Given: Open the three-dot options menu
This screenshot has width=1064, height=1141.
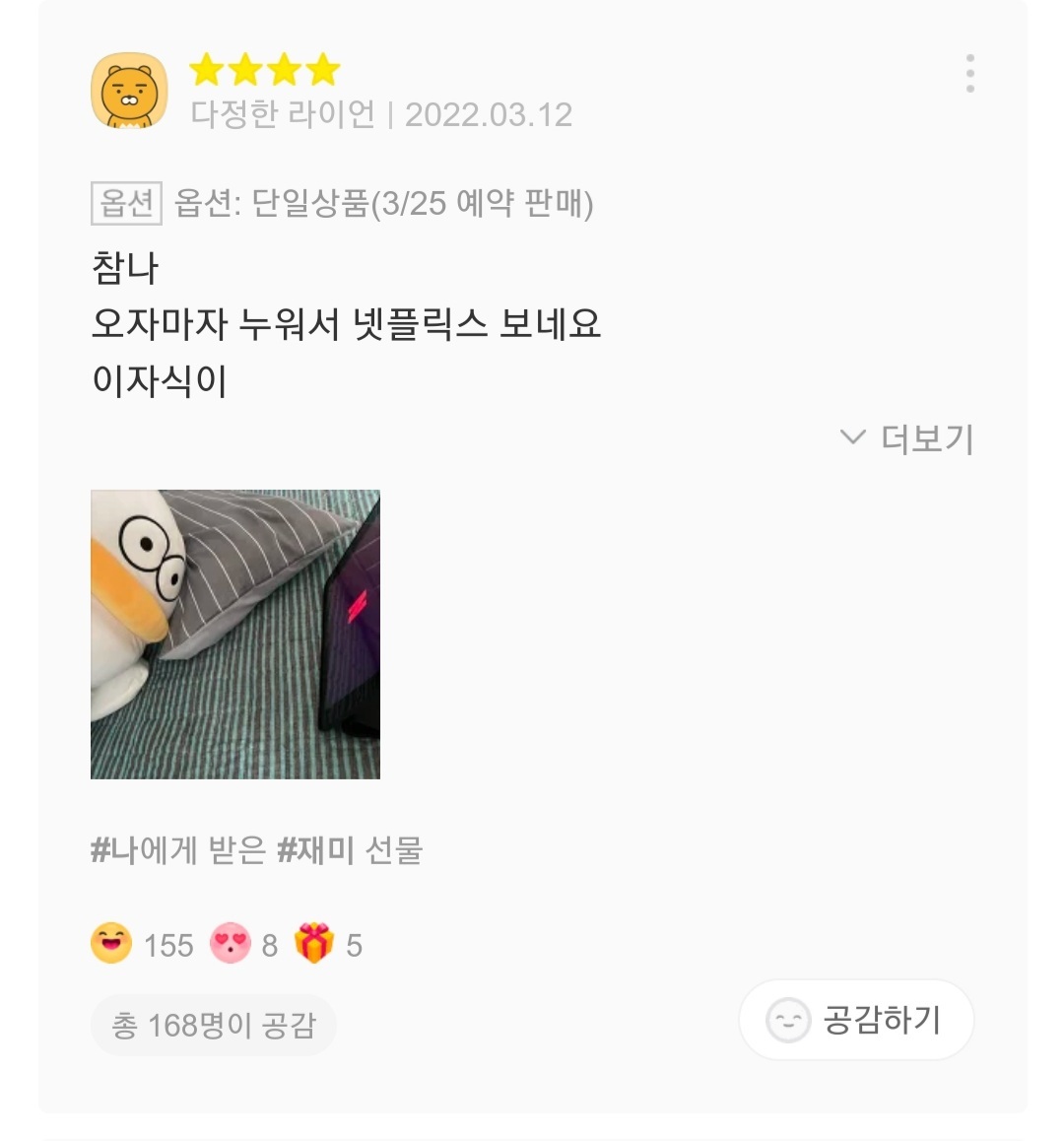Looking at the screenshot, I should pyautogui.click(x=971, y=72).
